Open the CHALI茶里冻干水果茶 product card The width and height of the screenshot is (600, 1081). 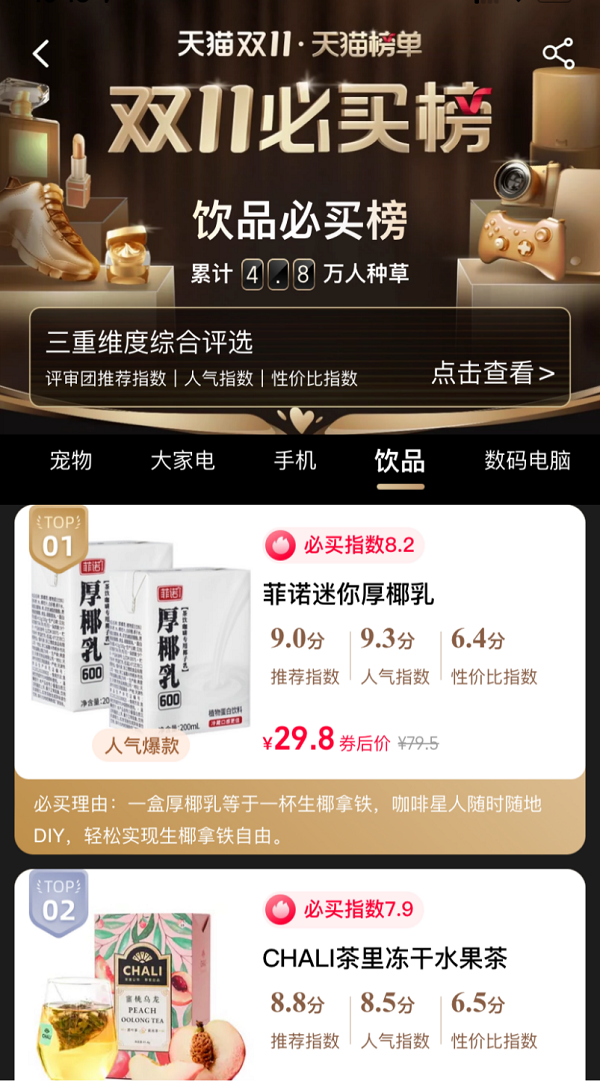pyautogui.click(x=384, y=958)
